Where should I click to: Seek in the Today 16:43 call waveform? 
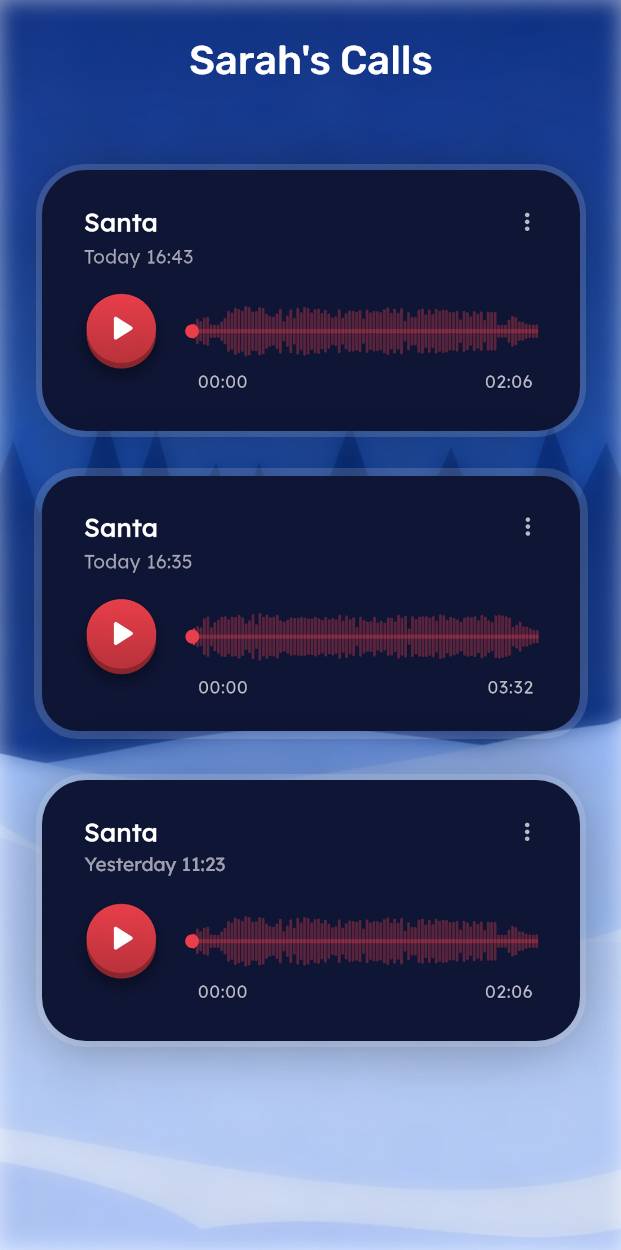coord(365,331)
